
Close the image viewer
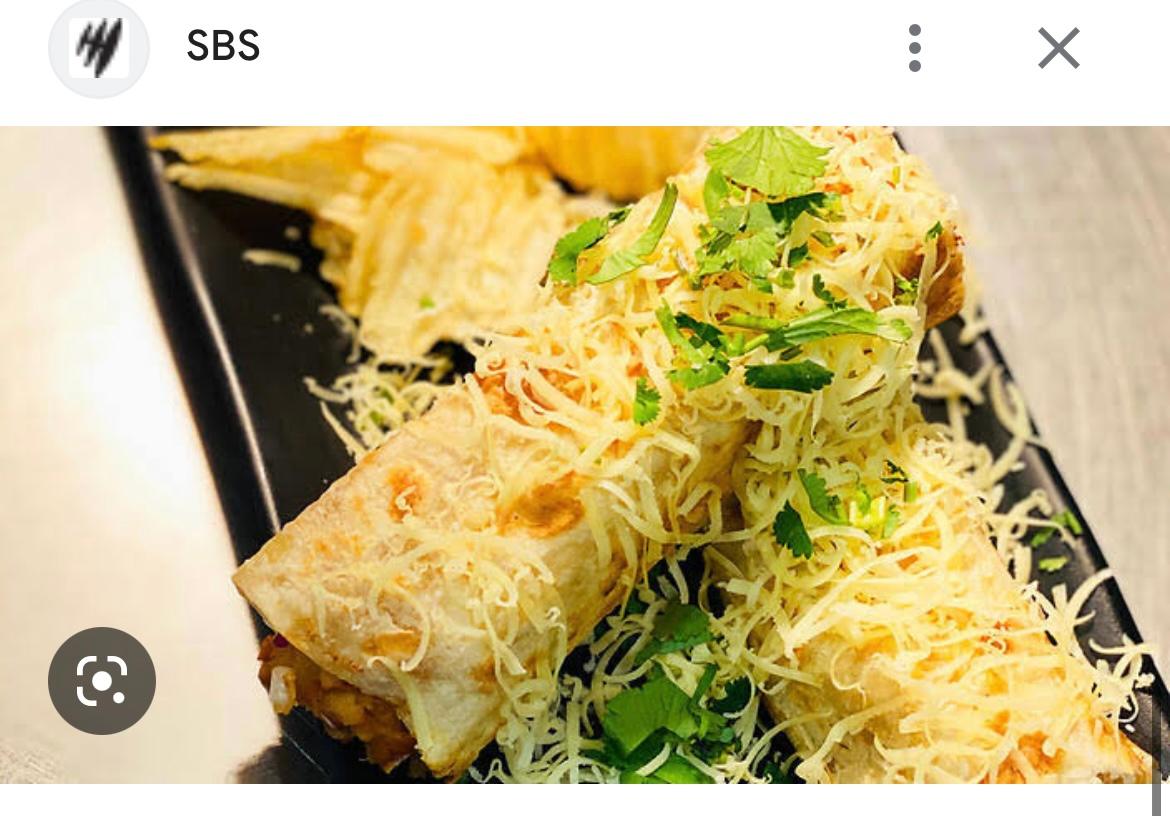[x=1058, y=48]
